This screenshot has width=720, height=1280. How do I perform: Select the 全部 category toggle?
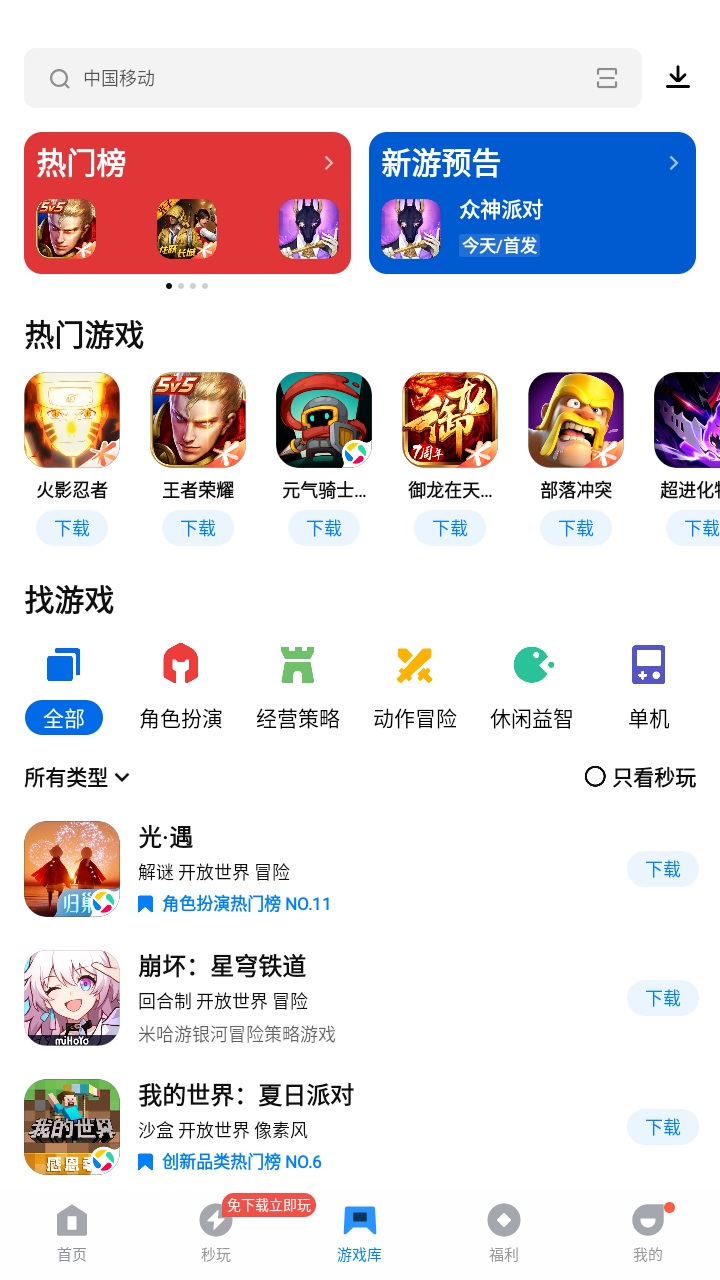tap(63, 718)
